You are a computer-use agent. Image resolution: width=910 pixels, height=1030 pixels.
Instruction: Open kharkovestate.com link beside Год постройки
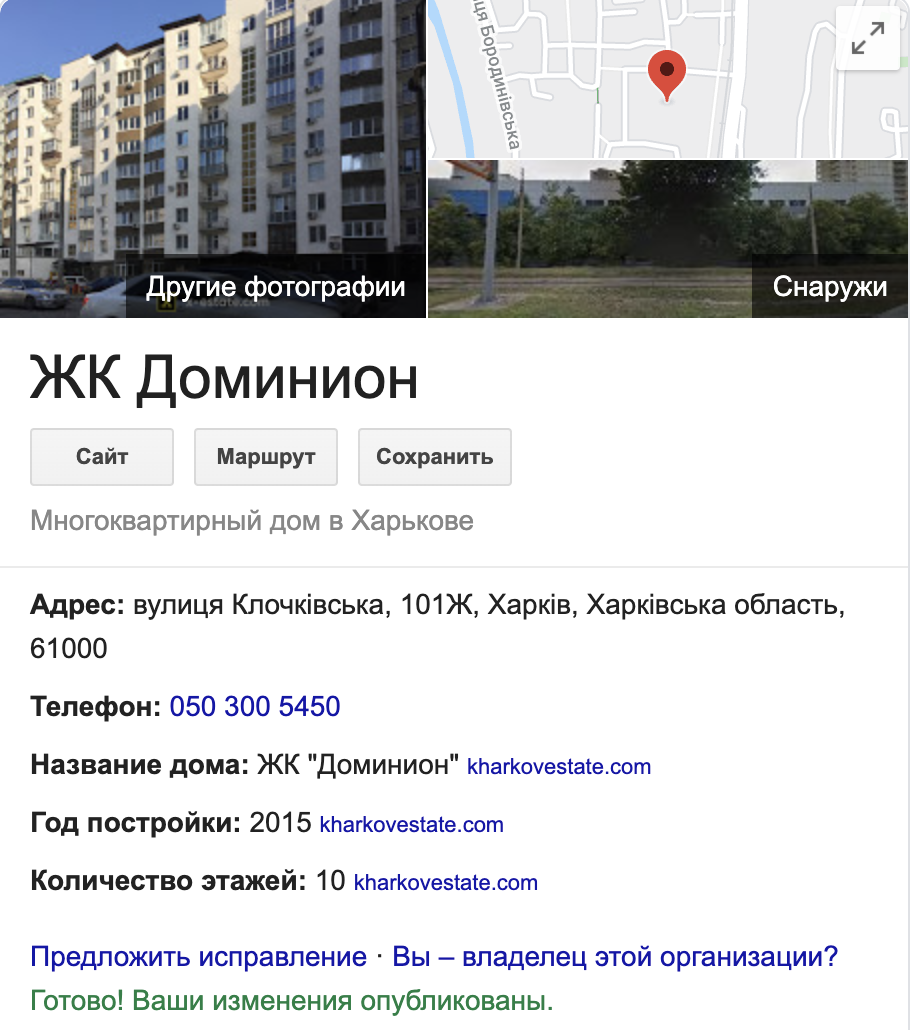[x=411, y=825]
